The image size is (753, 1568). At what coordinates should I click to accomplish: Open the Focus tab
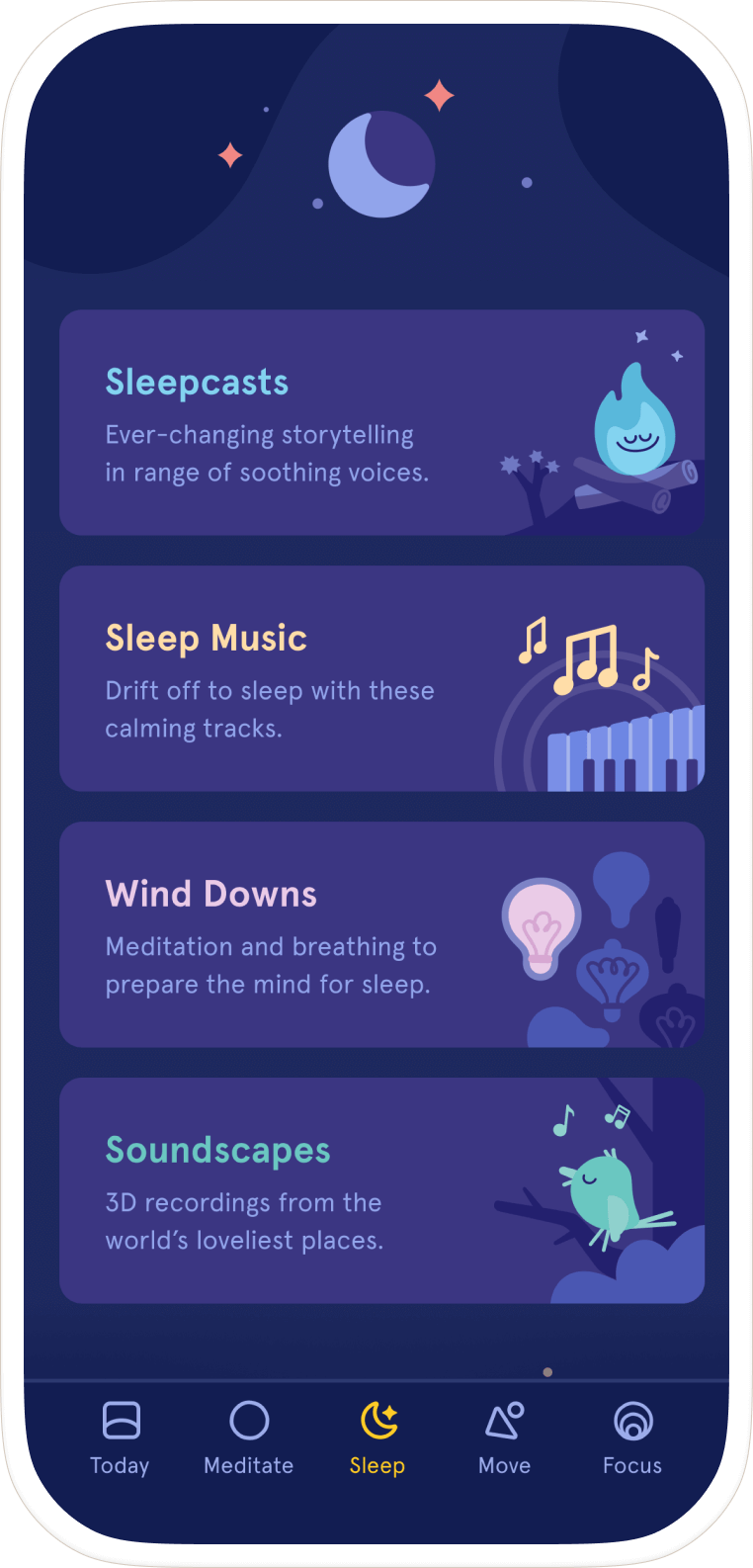coord(632,1437)
